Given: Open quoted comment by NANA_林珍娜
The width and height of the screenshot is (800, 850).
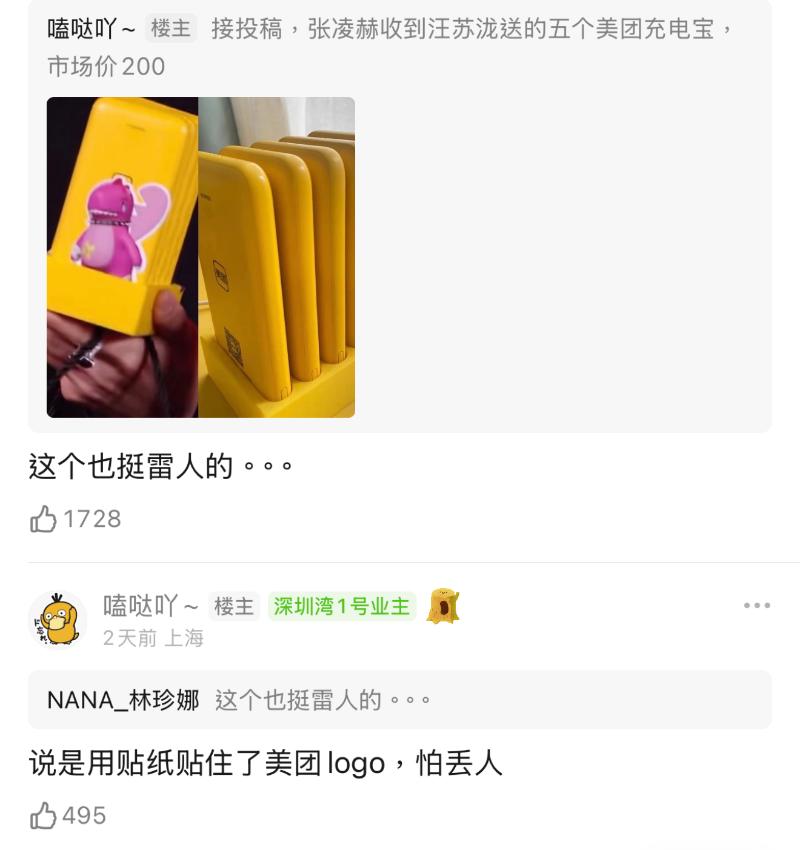Looking at the screenshot, I should 399,700.
